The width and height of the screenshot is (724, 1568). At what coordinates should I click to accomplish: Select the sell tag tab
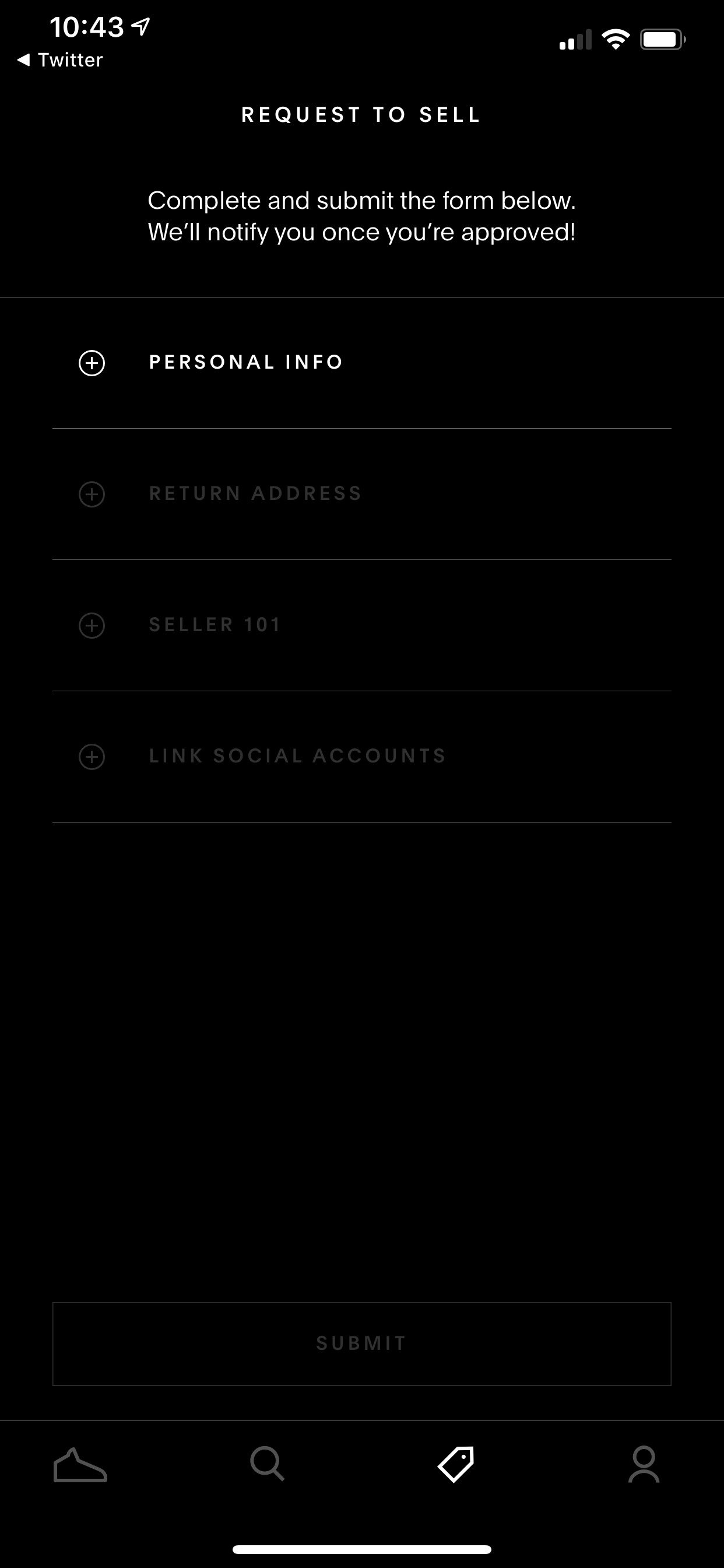(x=456, y=1465)
